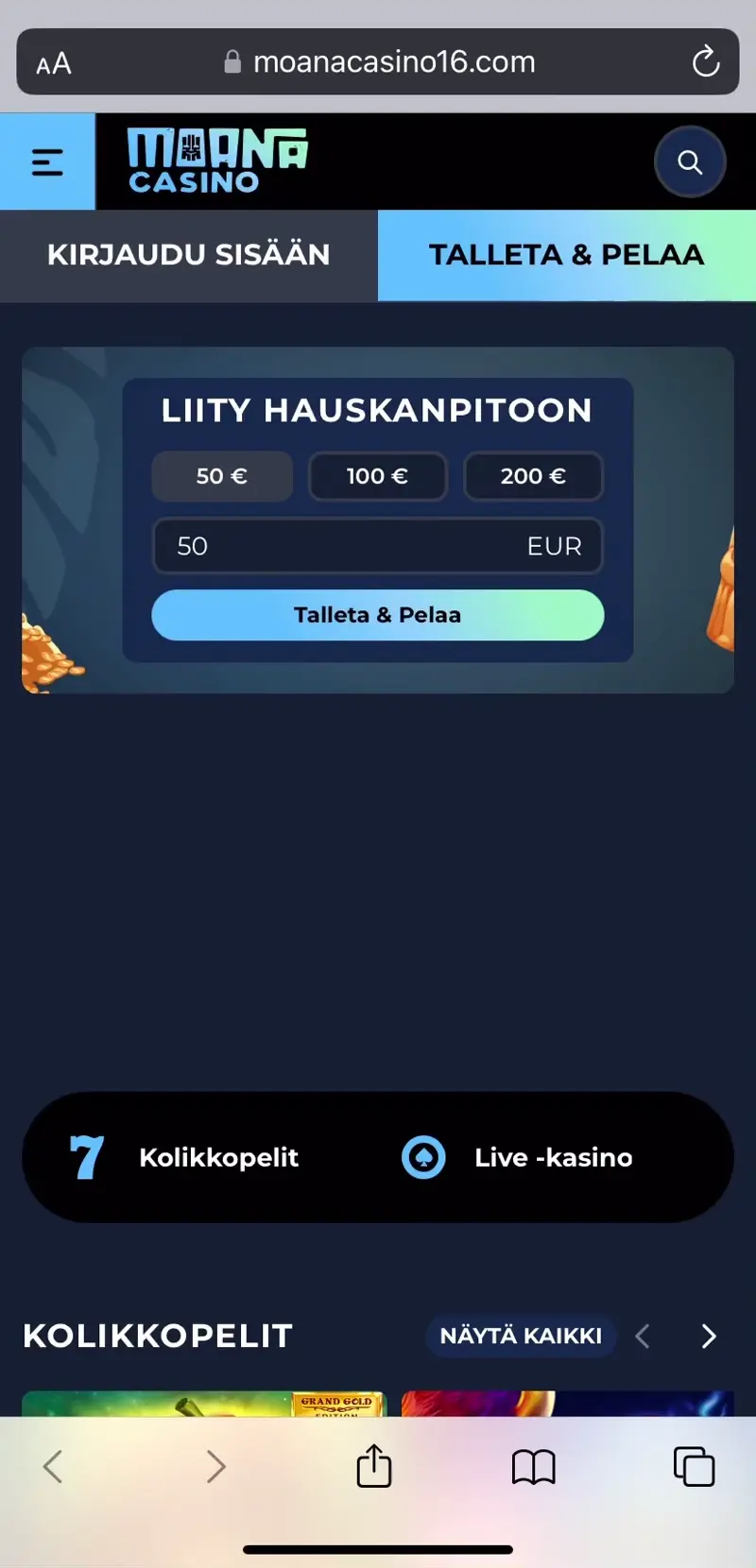Open the search magnifier icon
The width and height of the screenshot is (756, 1568).
point(690,162)
